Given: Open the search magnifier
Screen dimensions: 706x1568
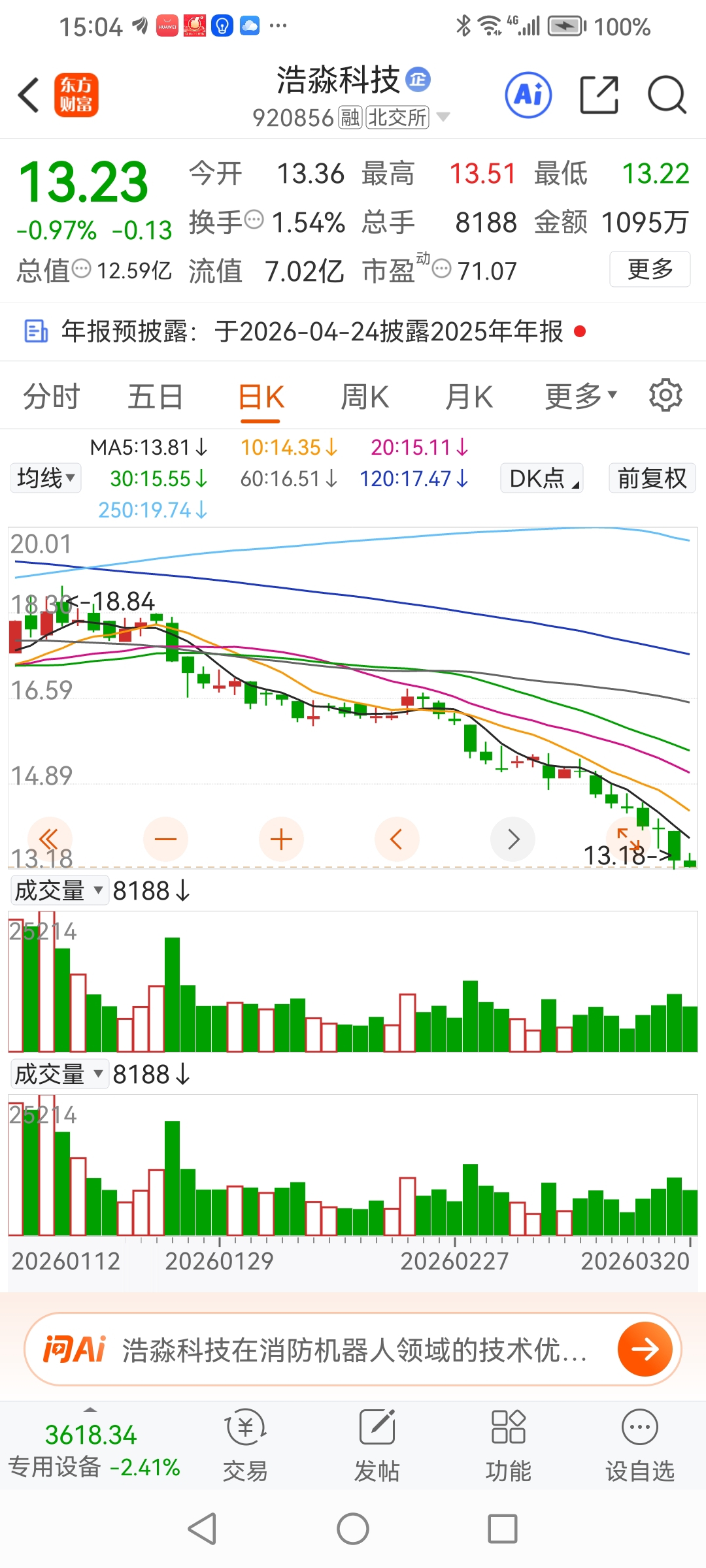Looking at the screenshot, I should pos(666,95).
